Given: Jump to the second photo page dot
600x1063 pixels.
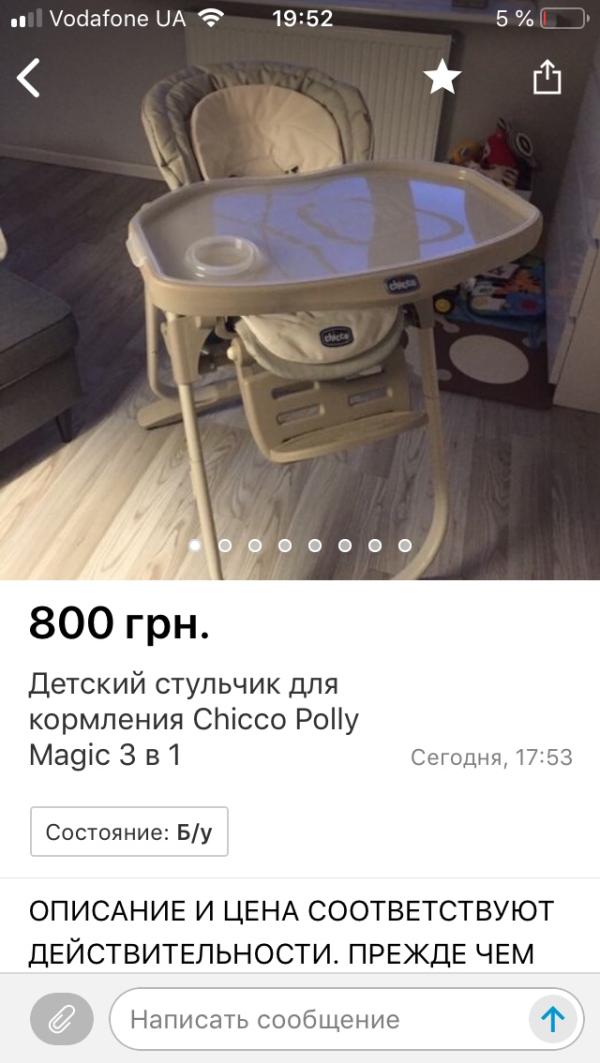Looking at the screenshot, I should 225,546.
